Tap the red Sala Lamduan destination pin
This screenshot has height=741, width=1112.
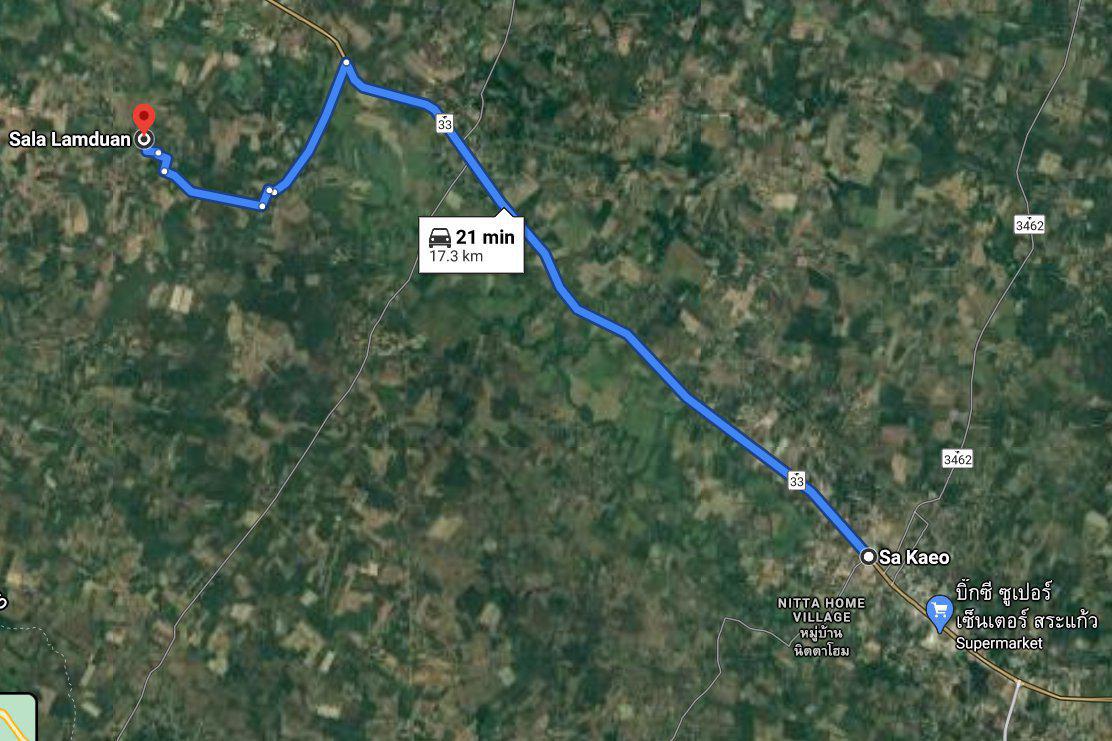[143, 118]
